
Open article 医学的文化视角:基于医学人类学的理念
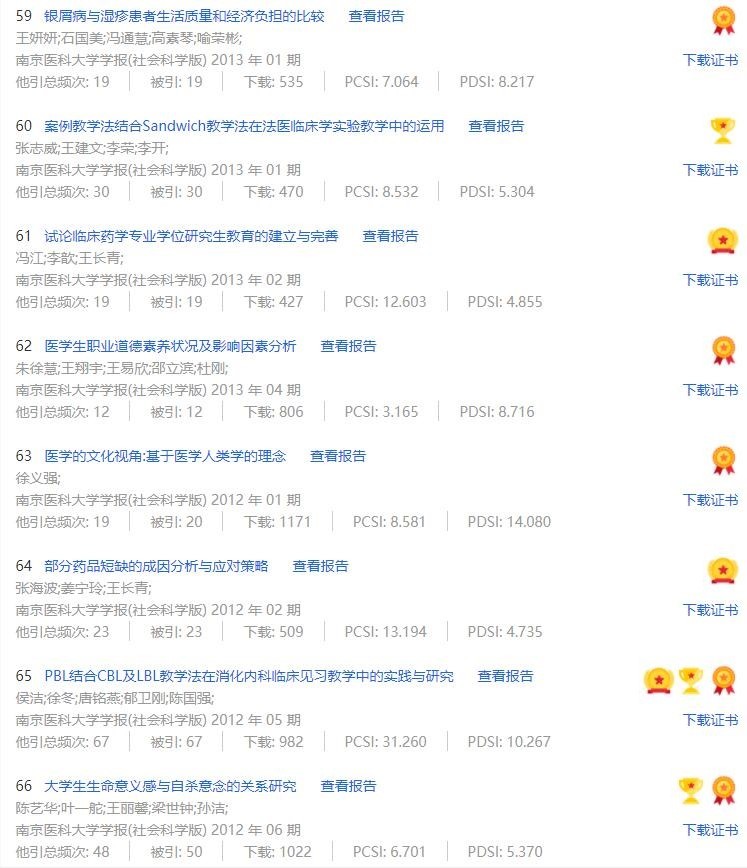pyautogui.click(x=165, y=456)
